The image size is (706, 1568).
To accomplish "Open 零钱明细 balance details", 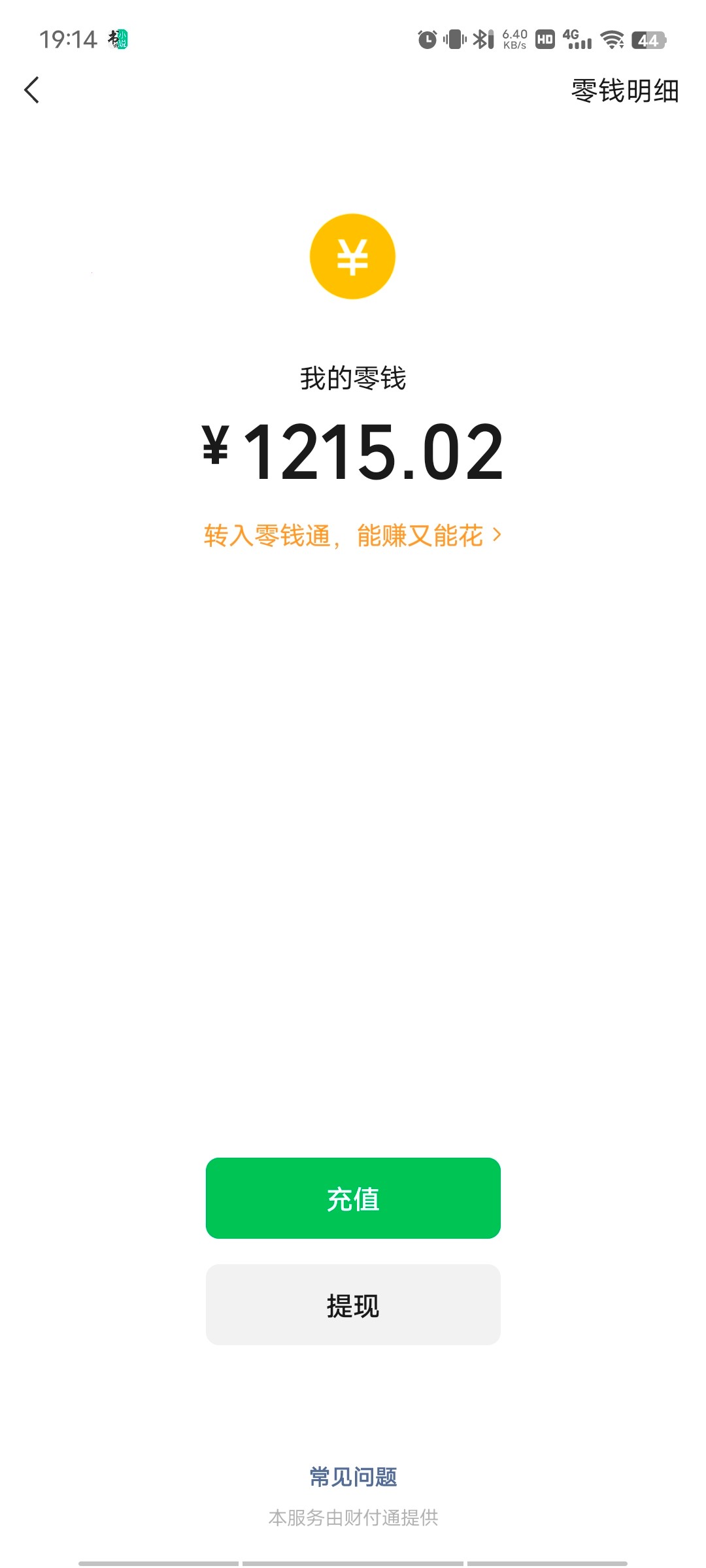I will tap(625, 90).
